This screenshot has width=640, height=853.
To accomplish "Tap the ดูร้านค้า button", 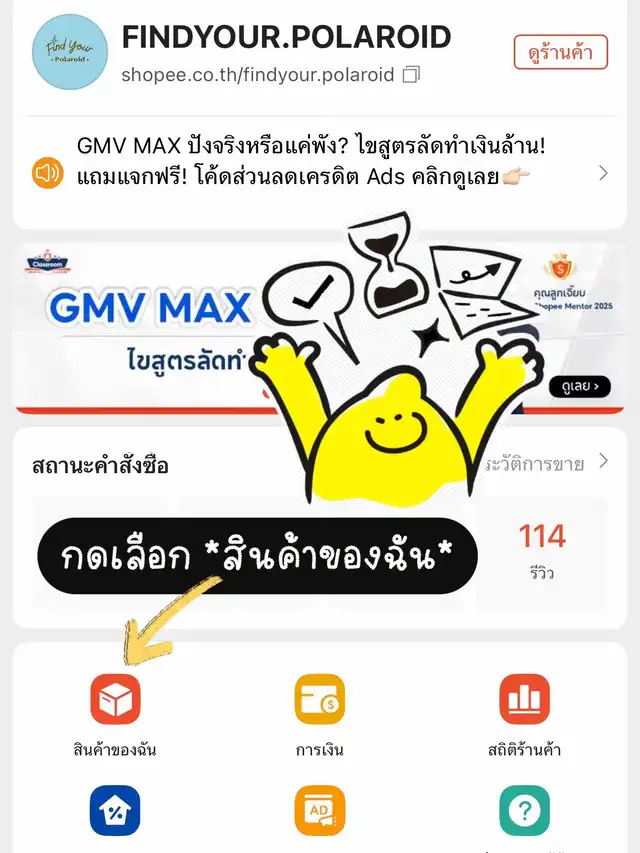I will (x=561, y=52).
